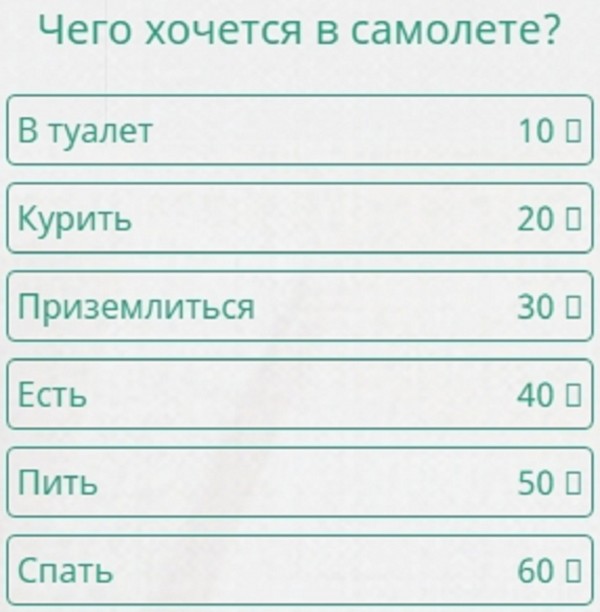This screenshot has width=600, height=612.
Task: Select the Пить answer row
Action: coord(300,482)
